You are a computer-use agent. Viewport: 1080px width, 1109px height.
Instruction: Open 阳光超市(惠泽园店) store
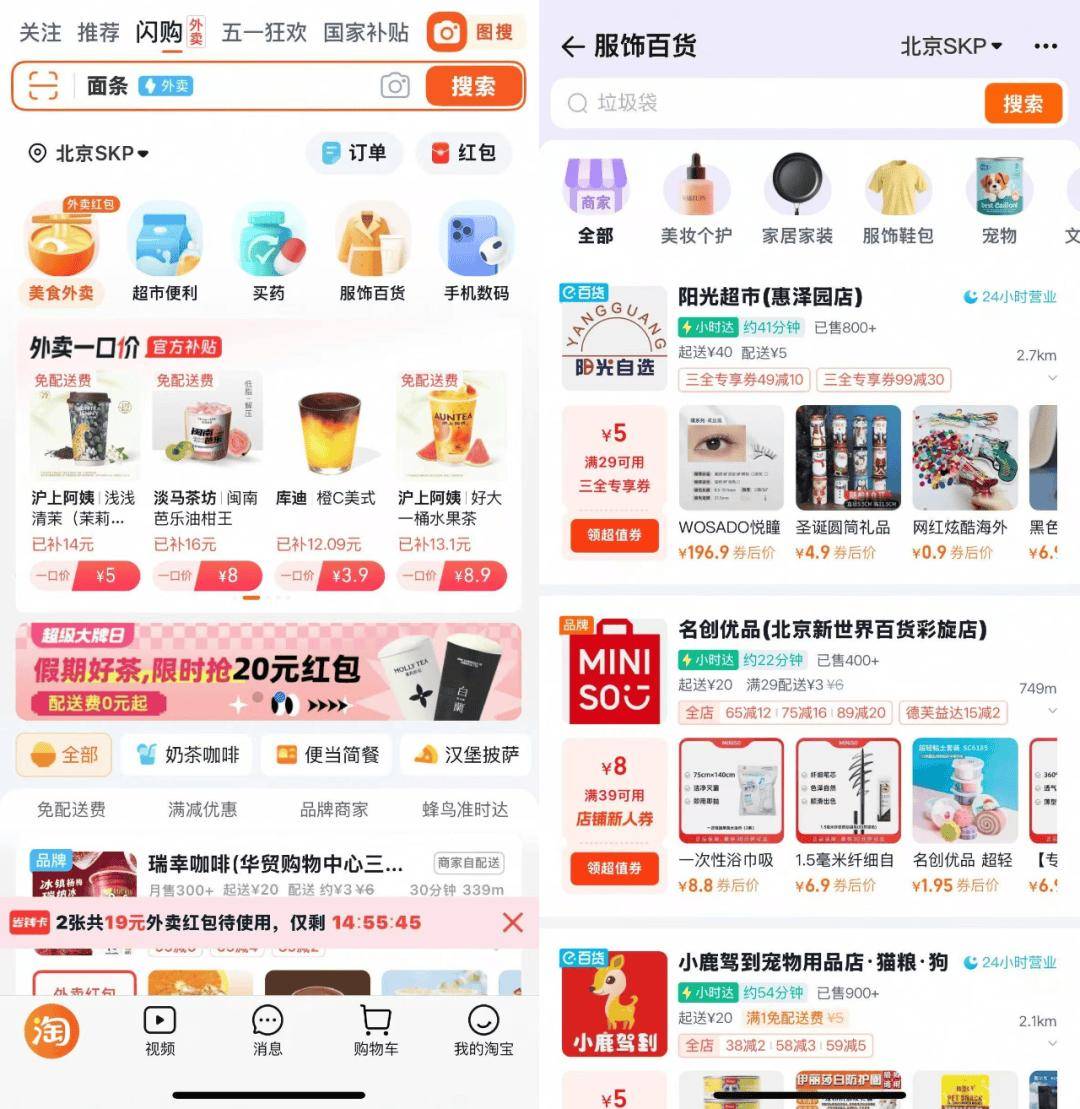click(770, 297)
